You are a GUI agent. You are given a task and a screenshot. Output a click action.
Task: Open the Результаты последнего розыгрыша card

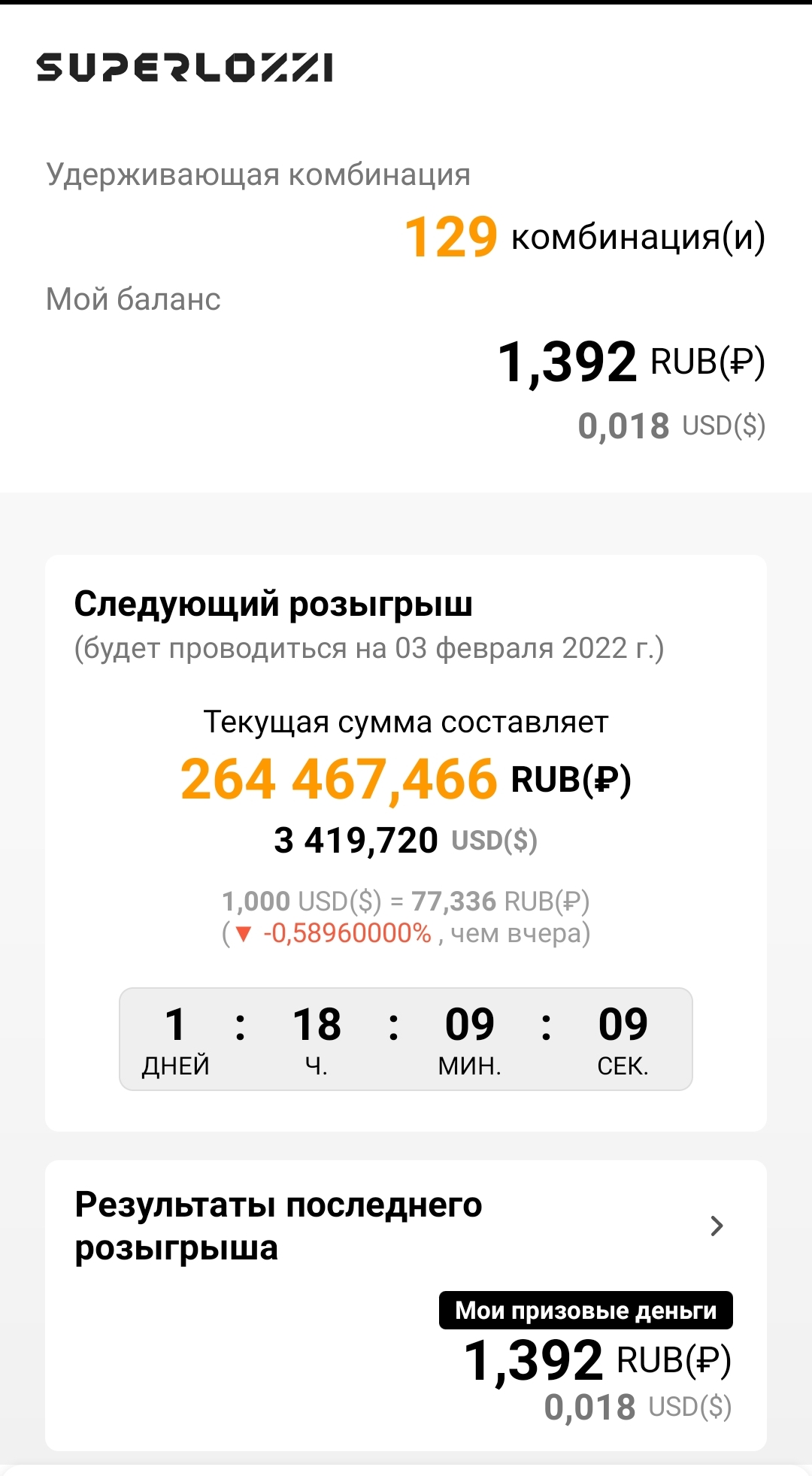(x=406, y=1305)
